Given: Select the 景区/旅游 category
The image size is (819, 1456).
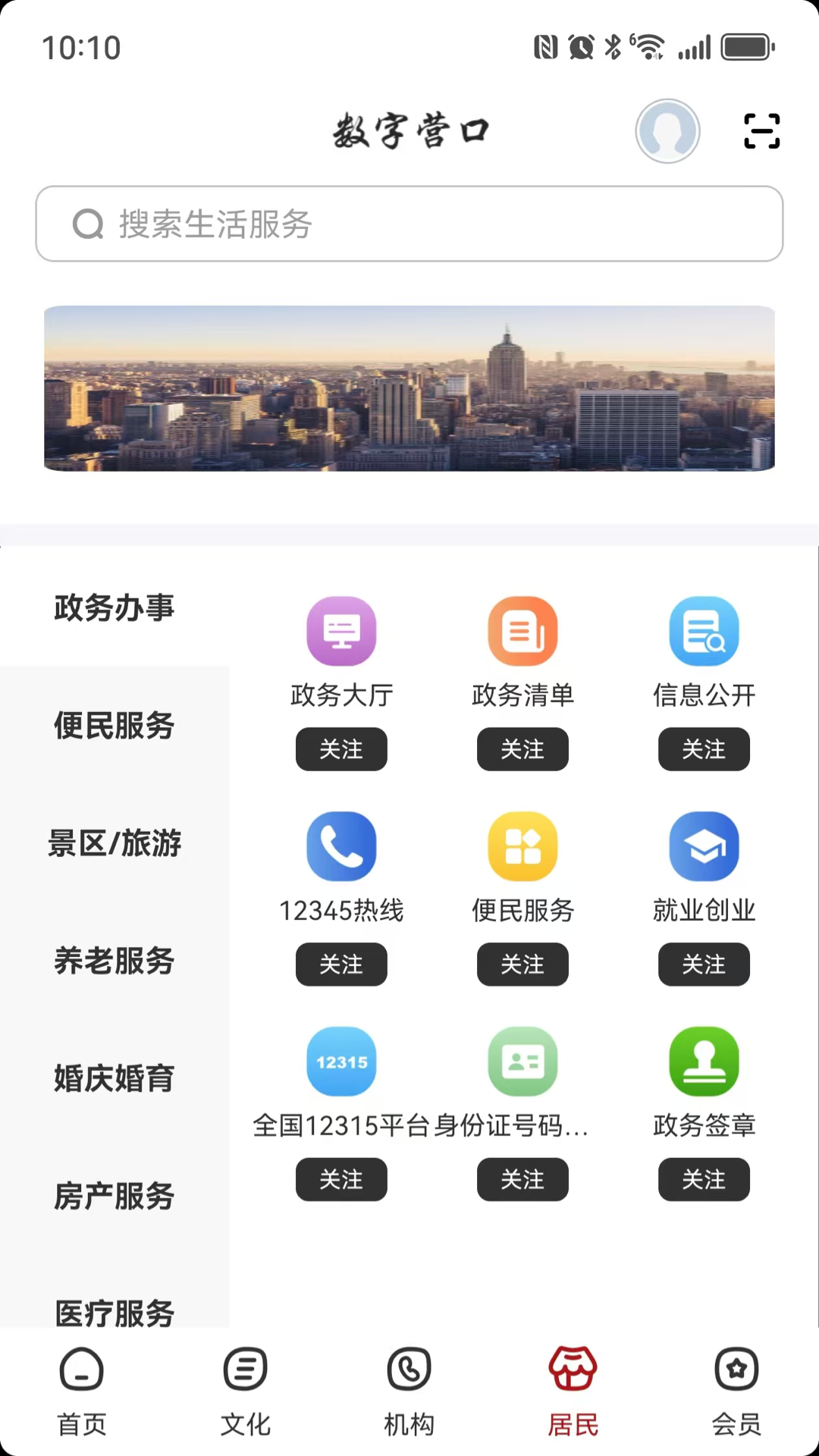Looking at the screenshot, I should click(x=115, y=843).
